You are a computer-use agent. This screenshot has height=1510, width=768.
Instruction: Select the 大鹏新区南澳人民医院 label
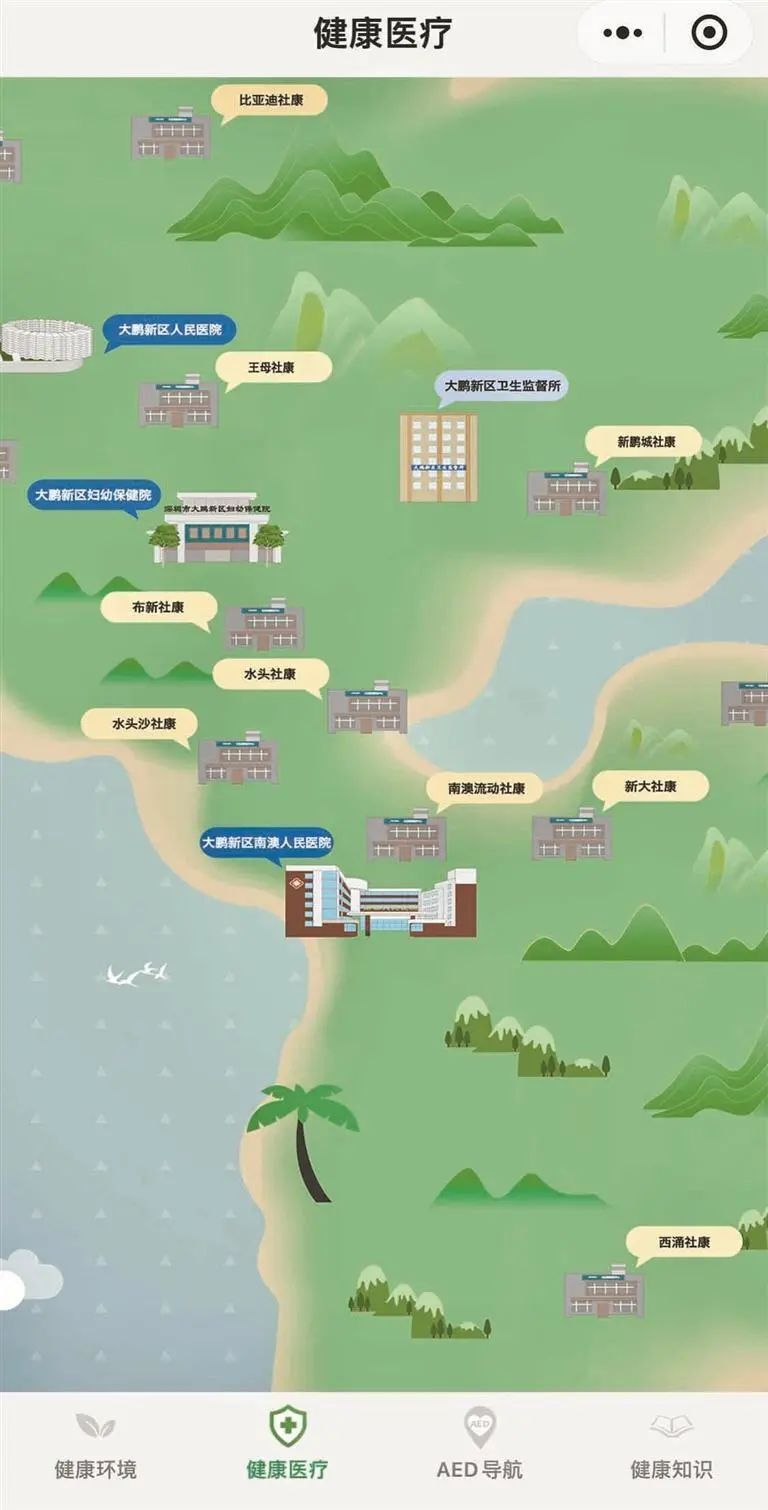click(x=266, y=843)
